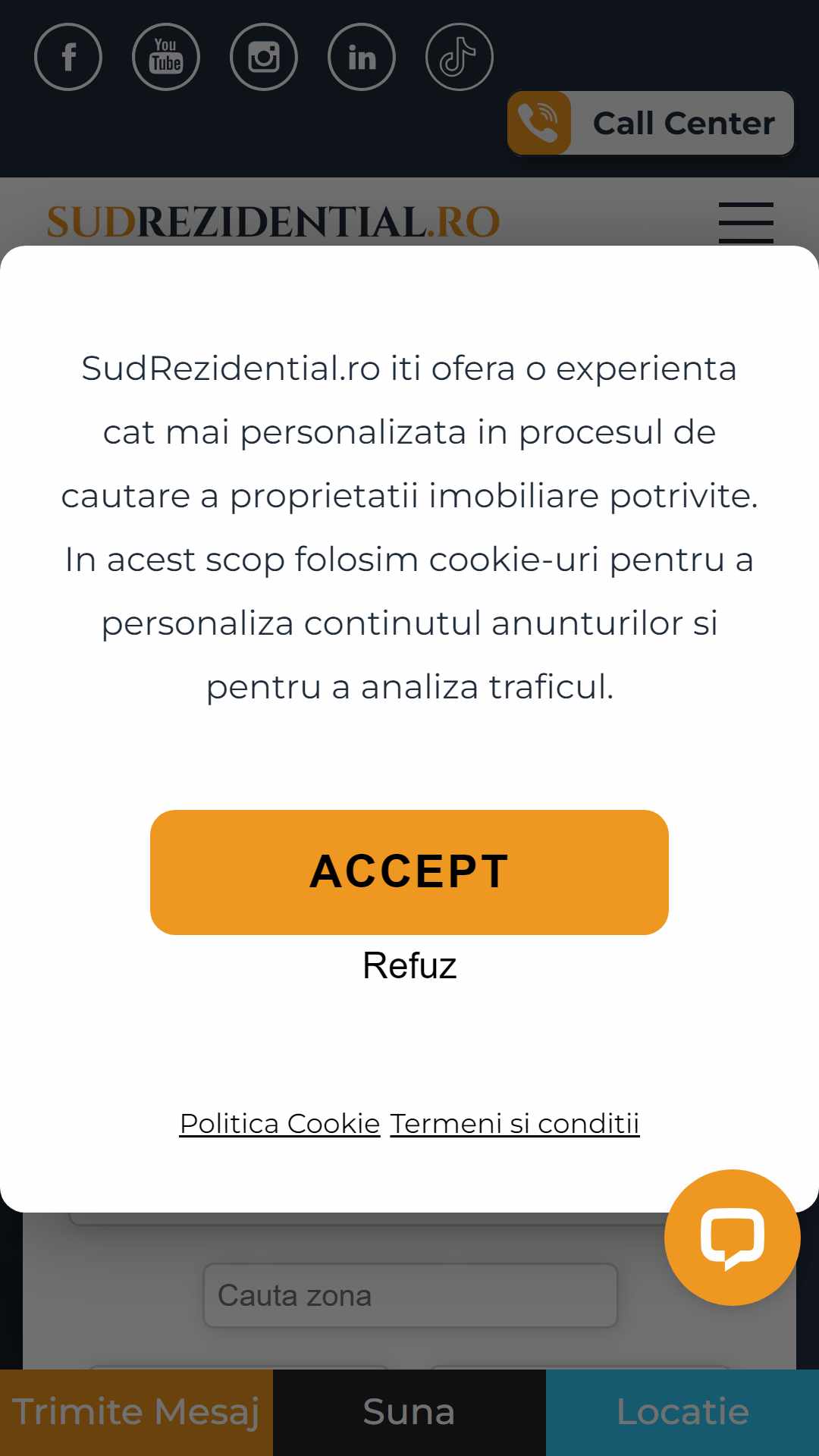This screenshot has width=819, height=1456.
Task: Accept cookies with the ACCEPT button
Action: tap(409, 872)
